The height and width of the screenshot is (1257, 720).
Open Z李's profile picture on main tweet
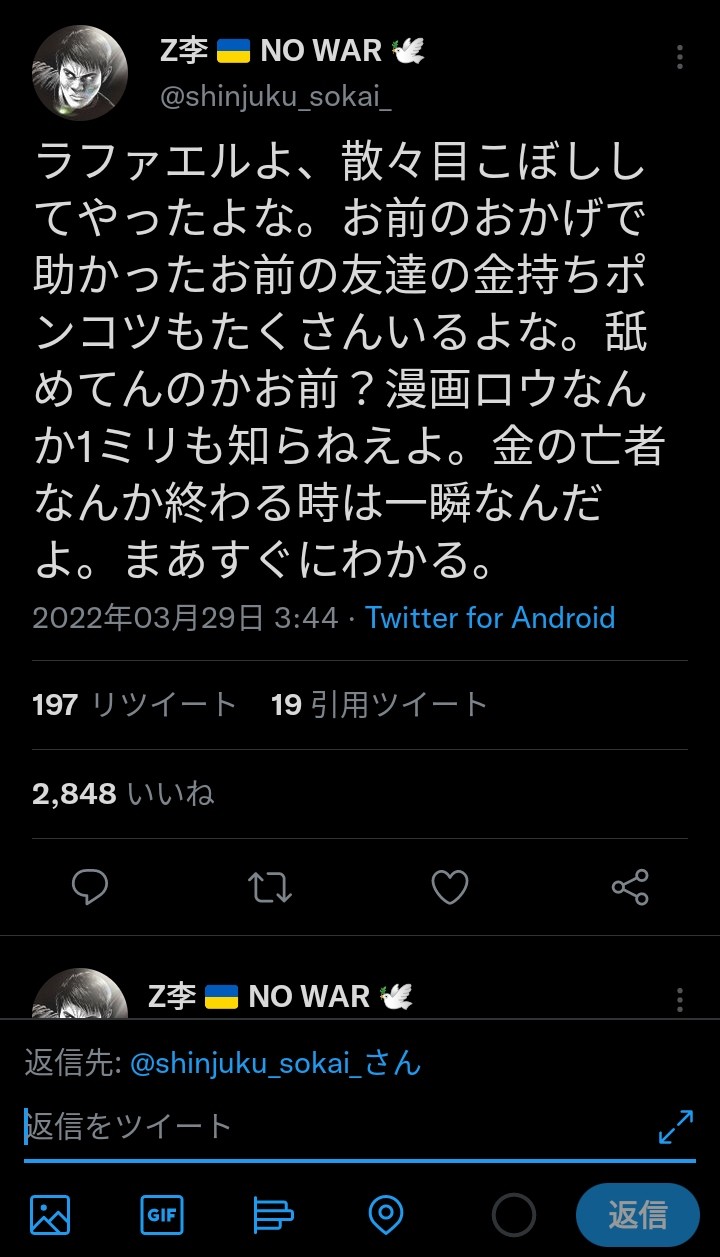pyautogui.click(x=80, y=73)
